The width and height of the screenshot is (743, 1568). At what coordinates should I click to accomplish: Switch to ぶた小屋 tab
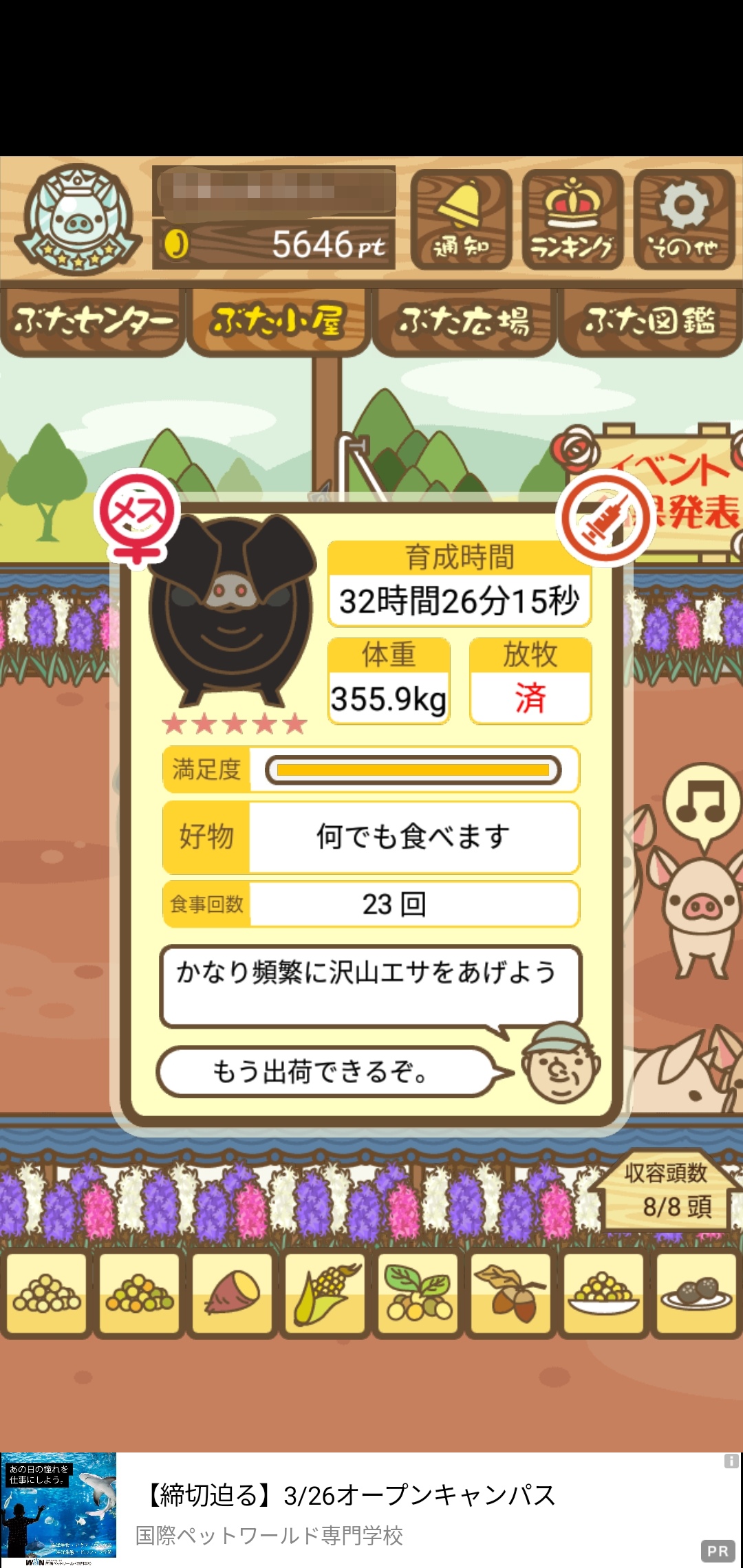point(279,322)
